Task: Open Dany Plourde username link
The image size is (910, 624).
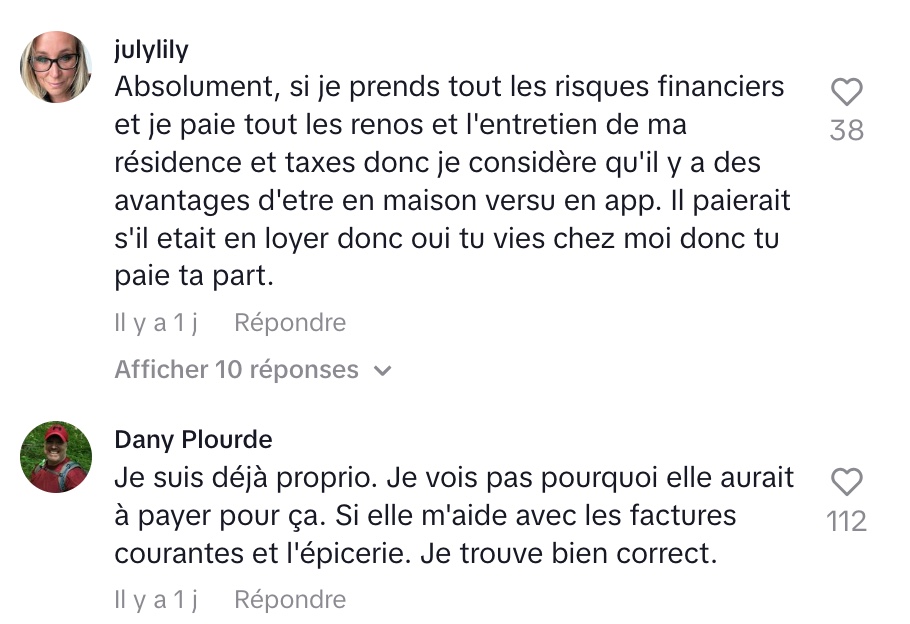Action: (x=193, y=440)
